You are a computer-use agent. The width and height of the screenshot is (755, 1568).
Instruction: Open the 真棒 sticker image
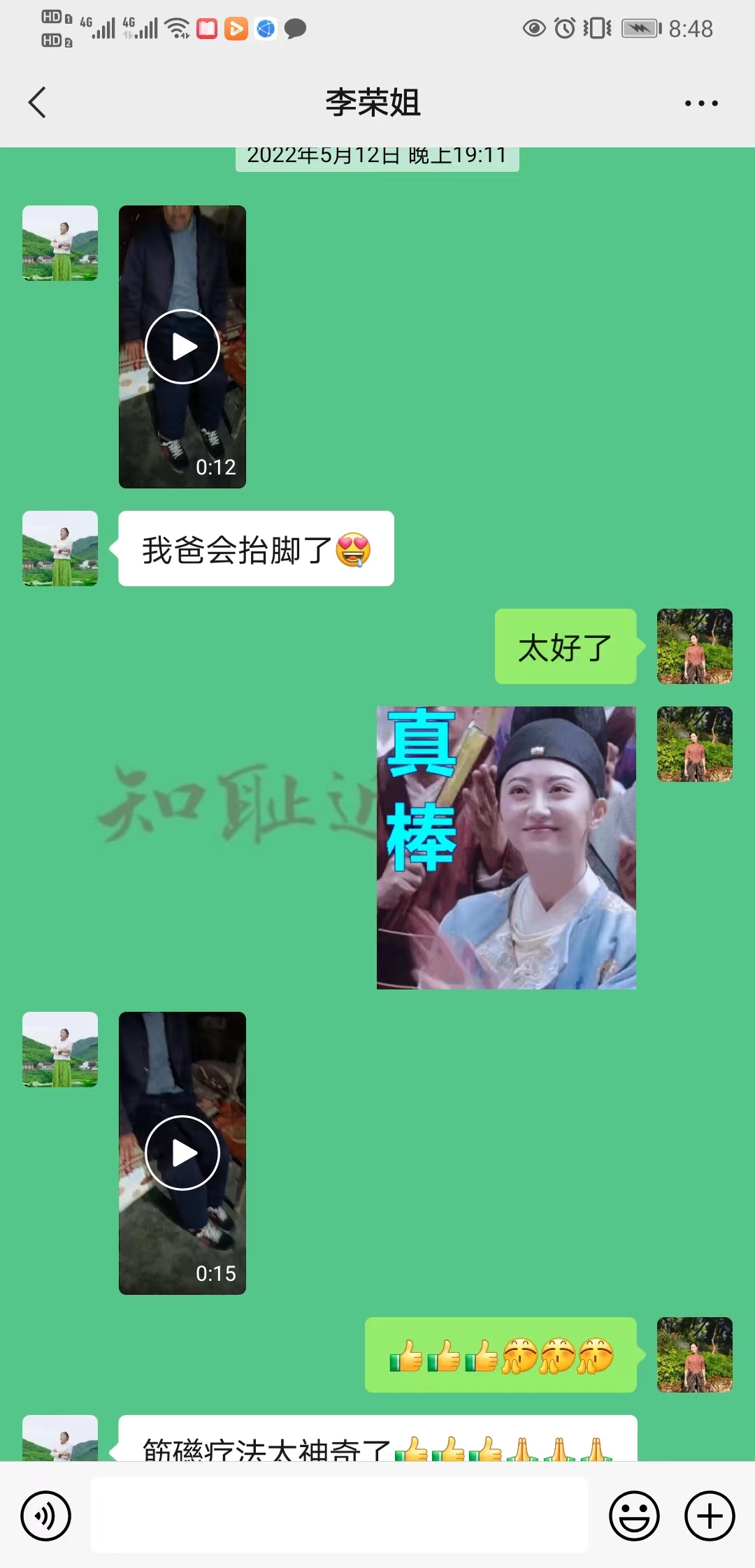pos(506,848)
